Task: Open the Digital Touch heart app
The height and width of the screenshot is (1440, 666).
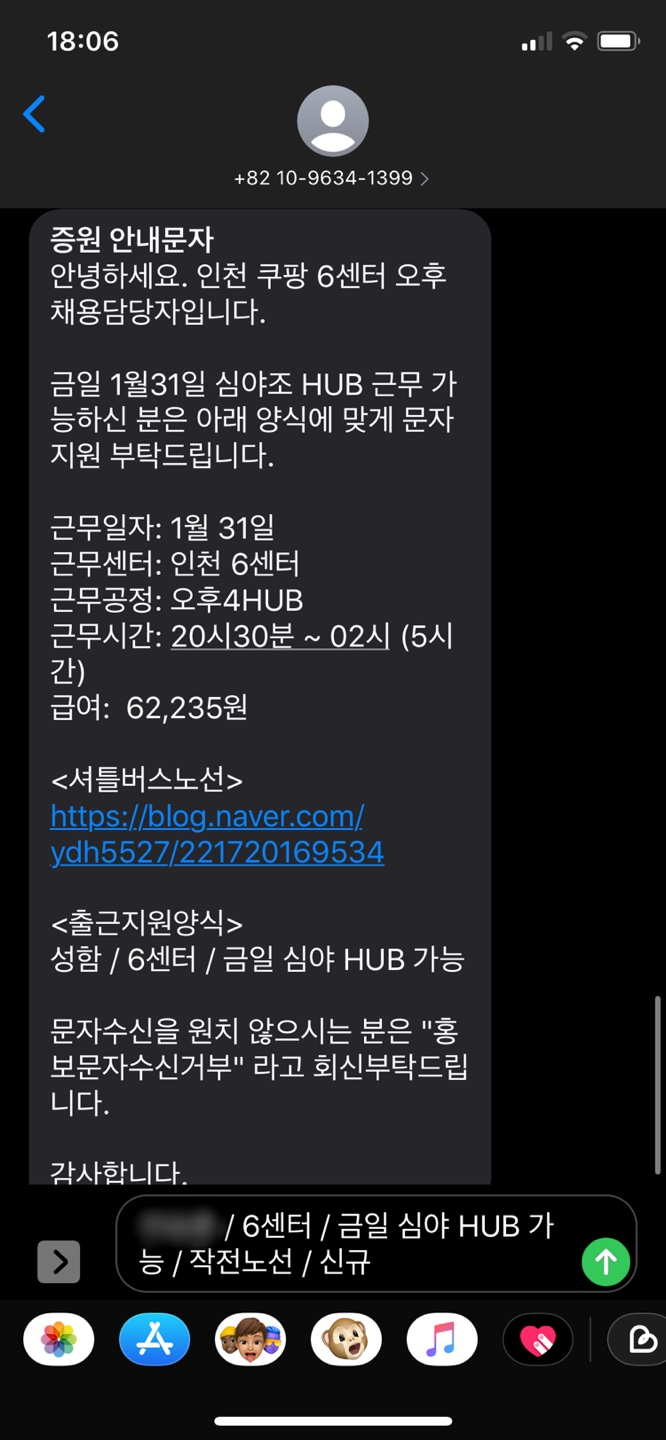Action: tap(537, 1340)
